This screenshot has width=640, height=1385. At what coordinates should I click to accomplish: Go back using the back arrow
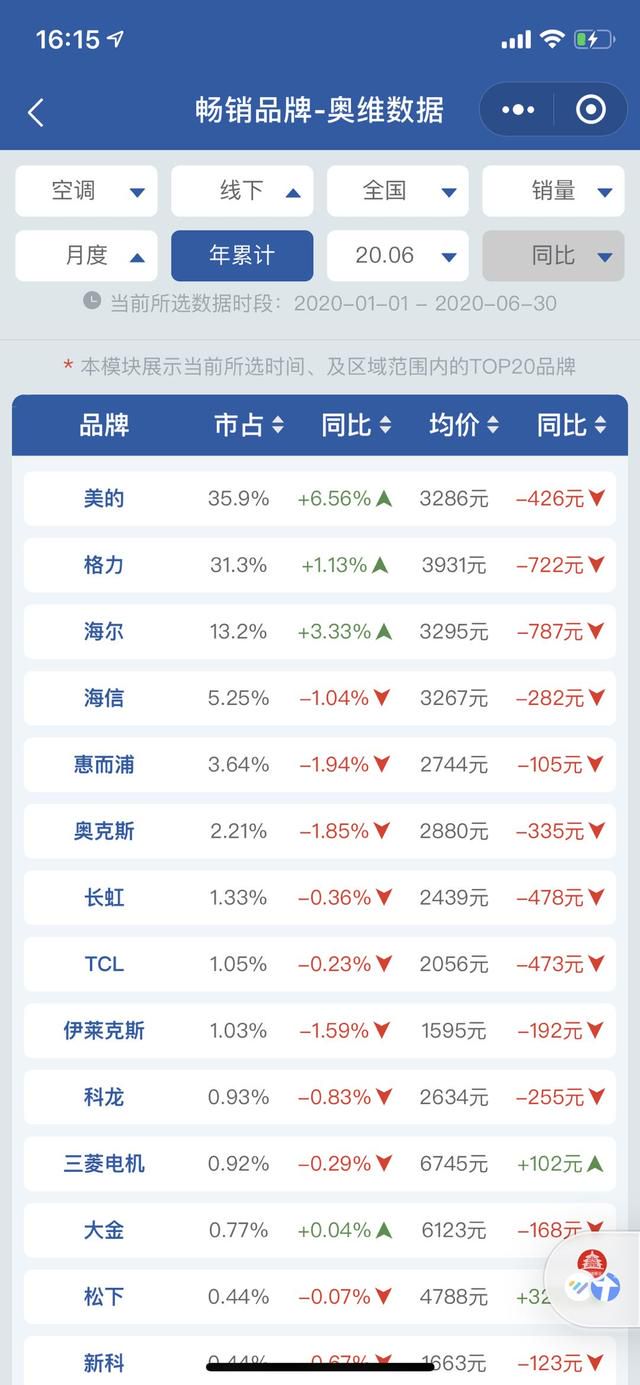click(36, 112)
